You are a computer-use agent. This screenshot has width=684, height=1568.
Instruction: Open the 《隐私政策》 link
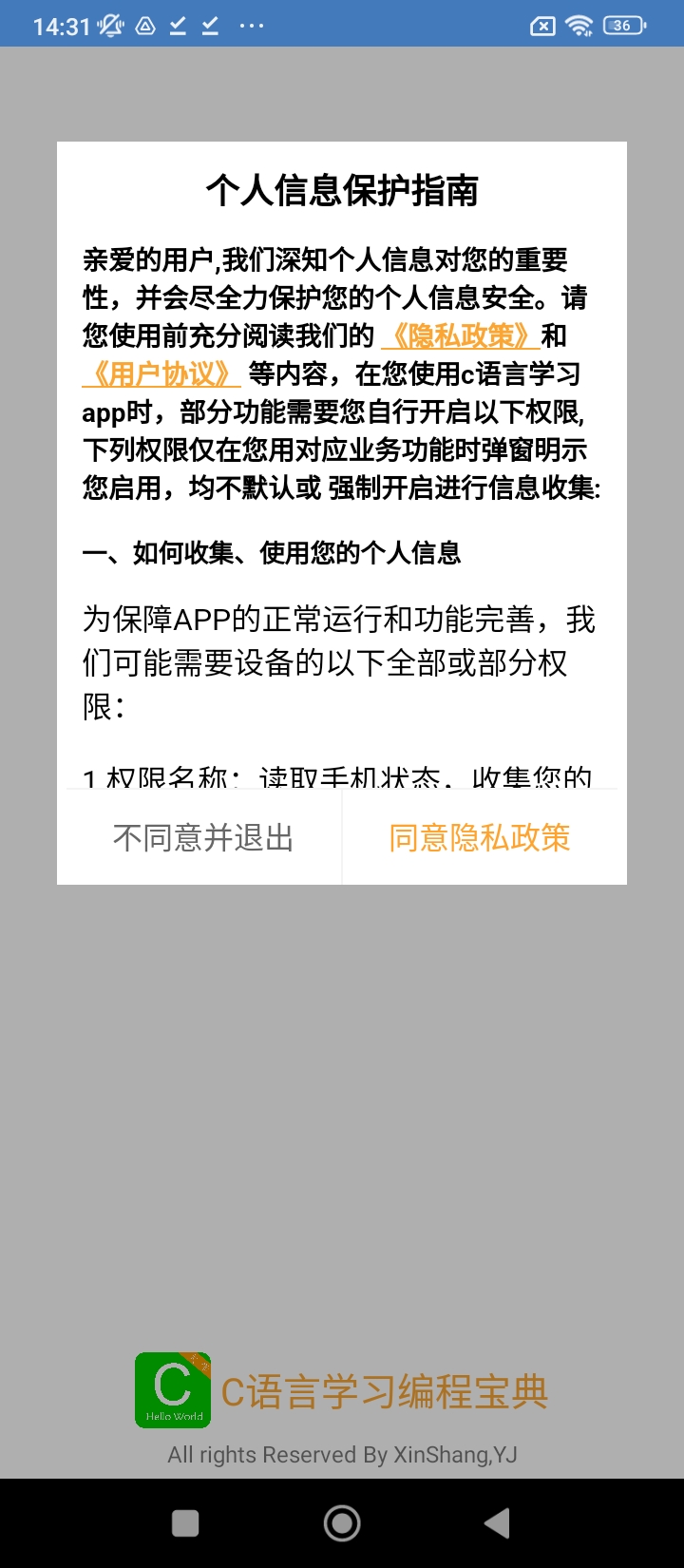click(461, 336)
